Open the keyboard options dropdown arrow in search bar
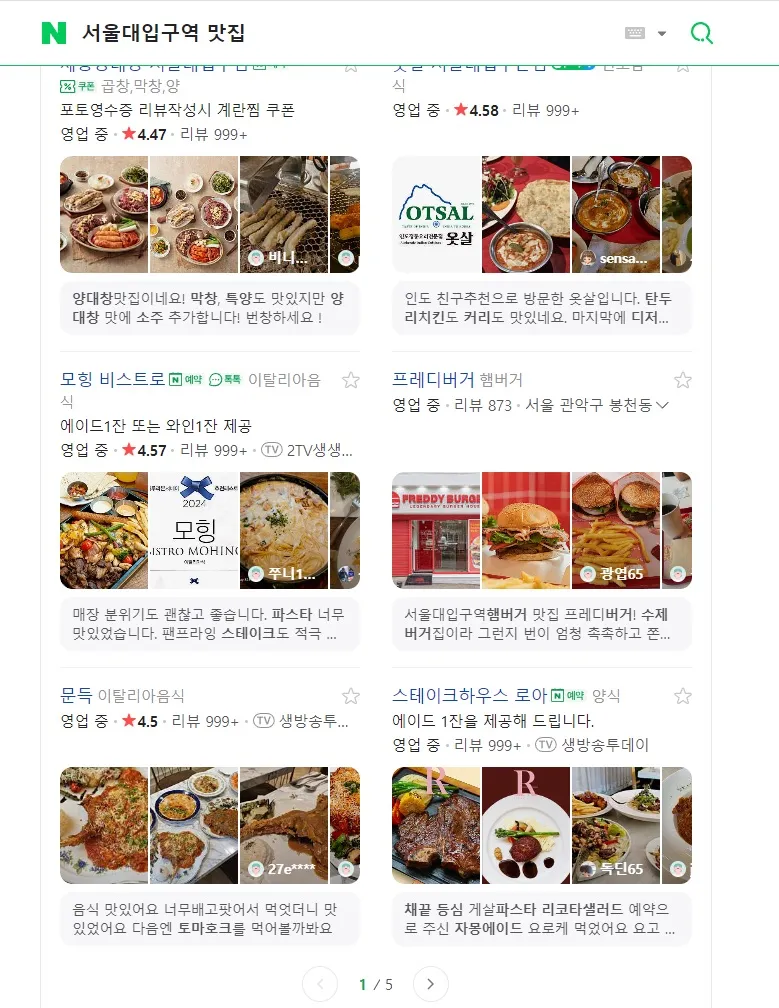Image resolution: width=779 pixels, height=1008 pixels. click(661, 31)
